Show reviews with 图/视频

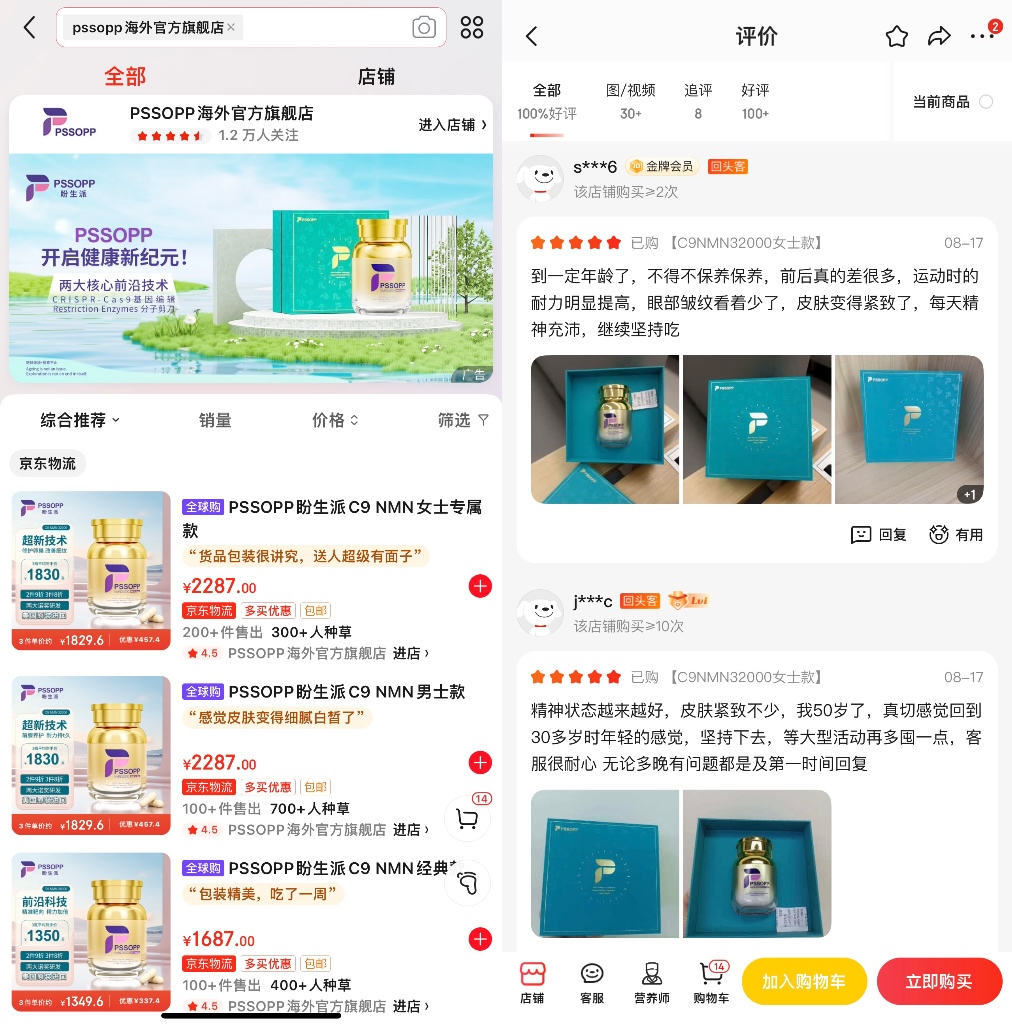pos(630,100)
